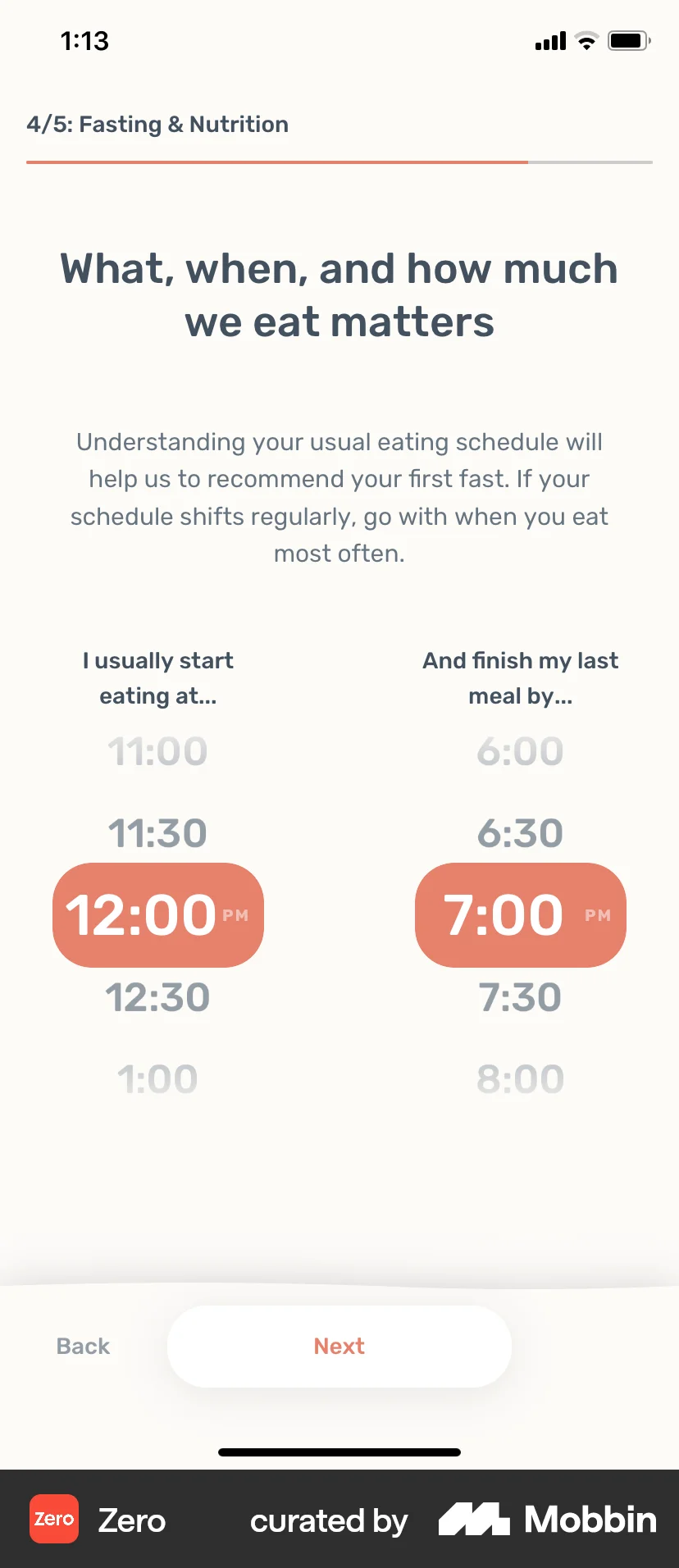Tap the home indicator bar at bottom
Viewport: 679px width, 1568px height.
[x=339, y=1452]
